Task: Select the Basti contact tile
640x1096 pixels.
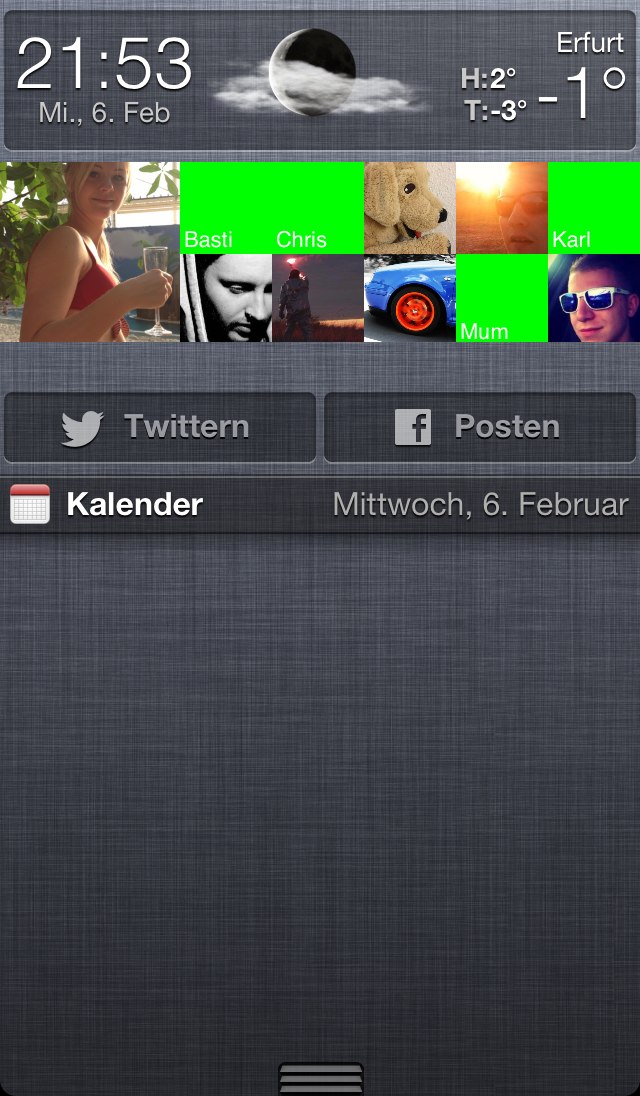Action: pos(226,208)
